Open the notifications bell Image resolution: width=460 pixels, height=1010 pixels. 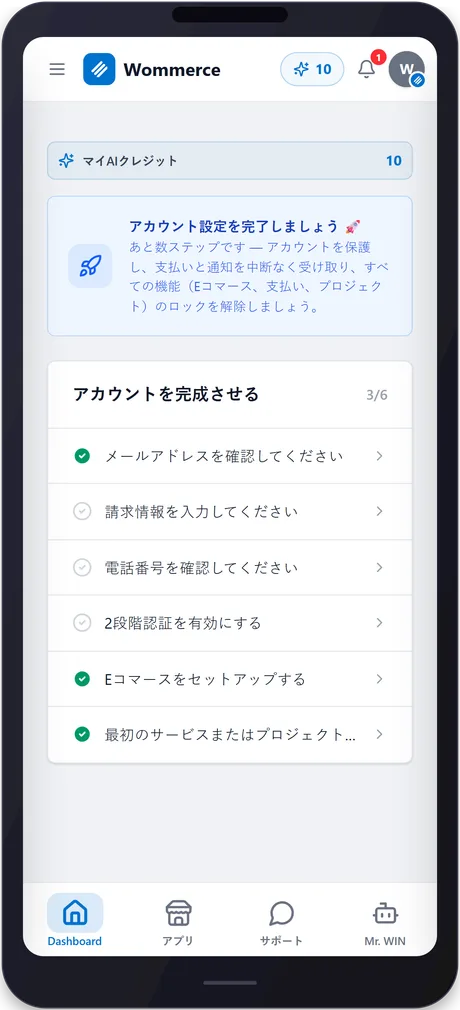point(367,69)
